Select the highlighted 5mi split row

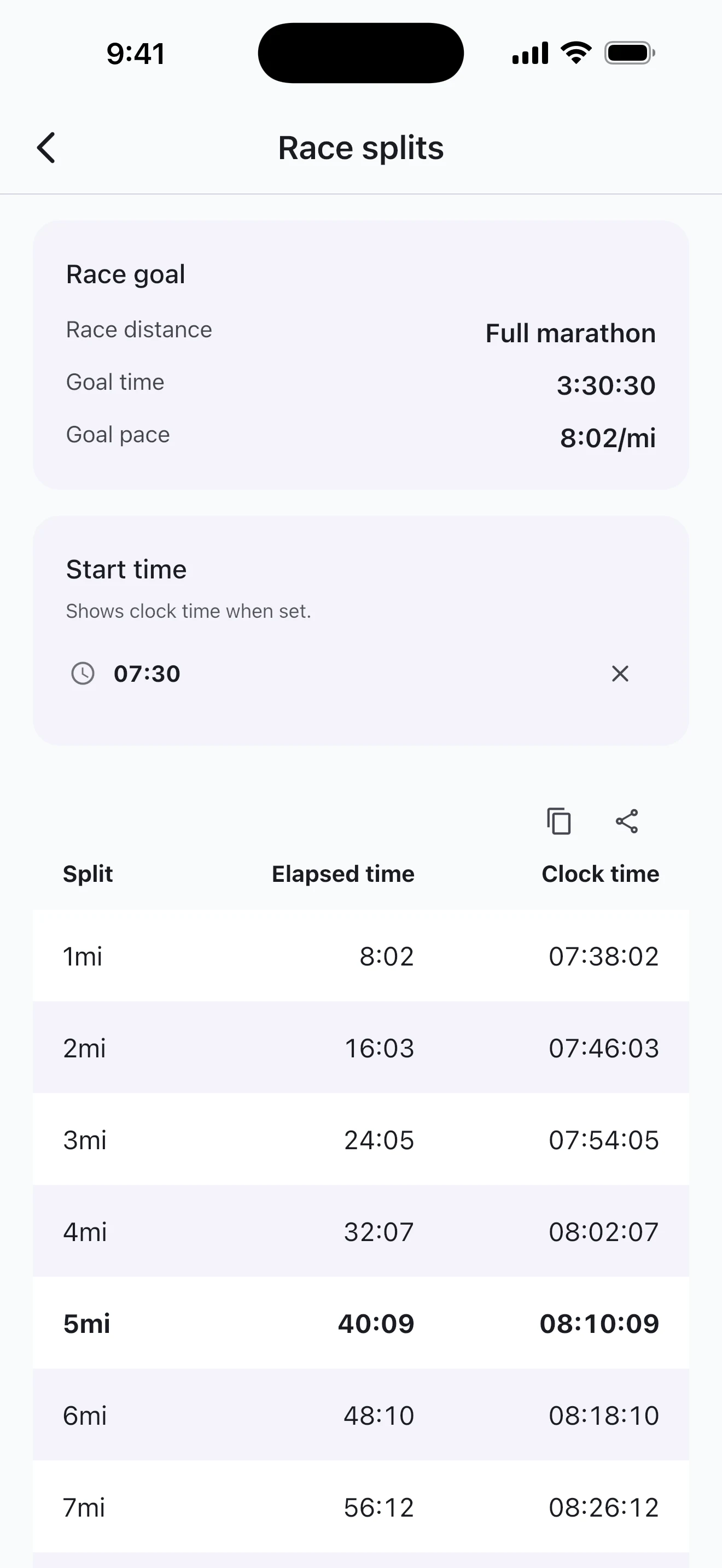click(361, 1323)
